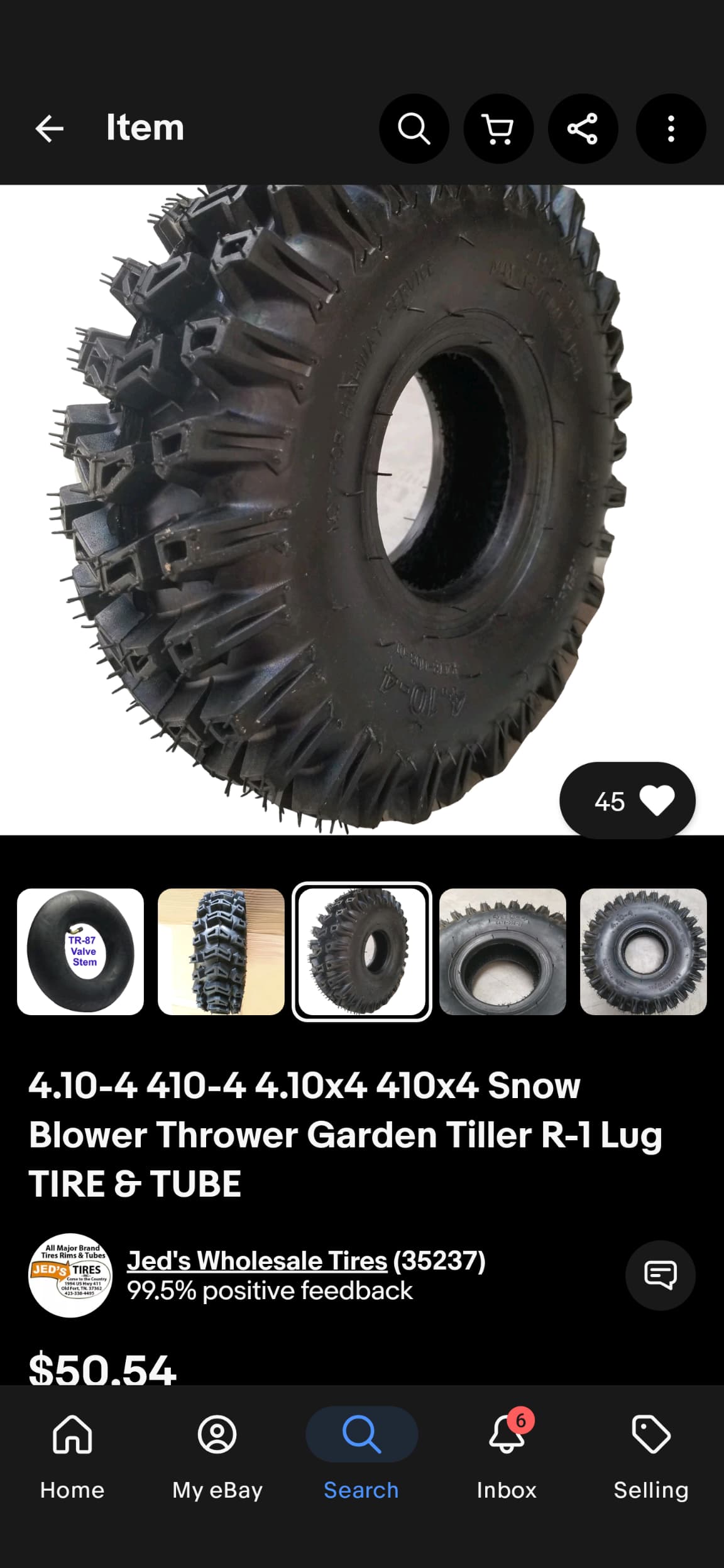
Task: Select the angled tire side-view thumbnail
Action: (x=362, y=952)
